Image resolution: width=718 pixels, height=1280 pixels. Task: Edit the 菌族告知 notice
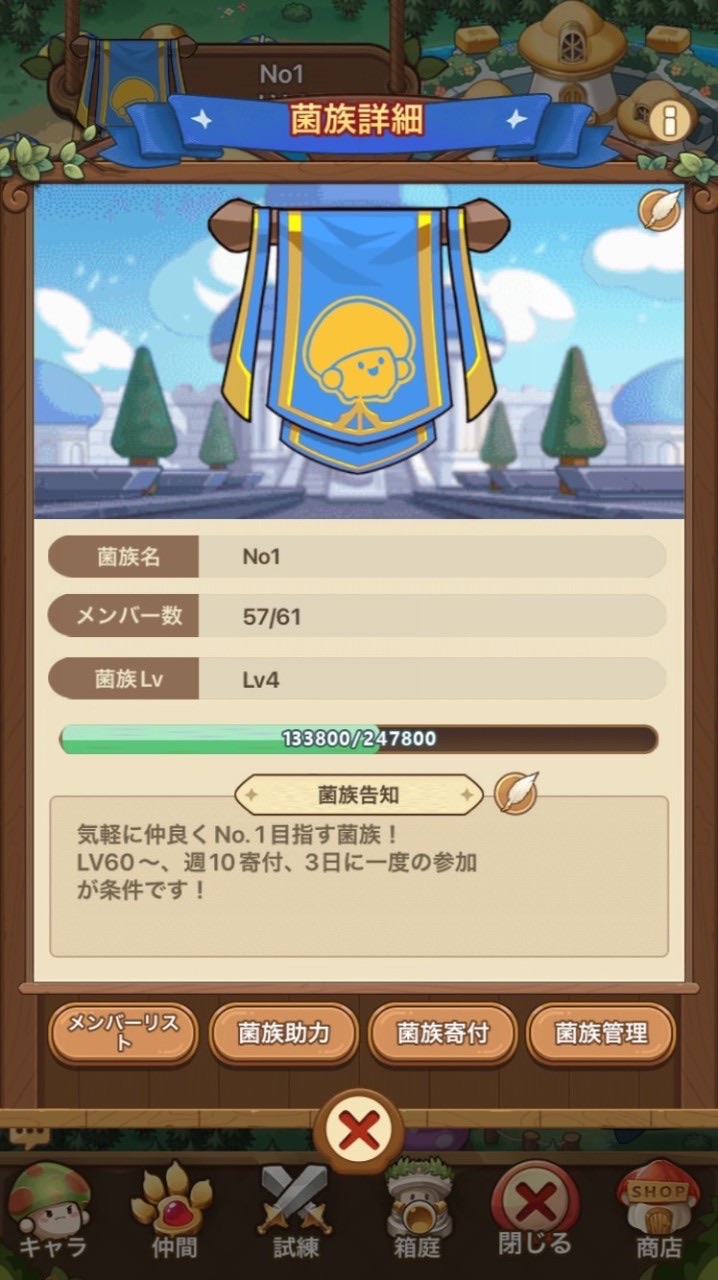(x=516, y=793)
